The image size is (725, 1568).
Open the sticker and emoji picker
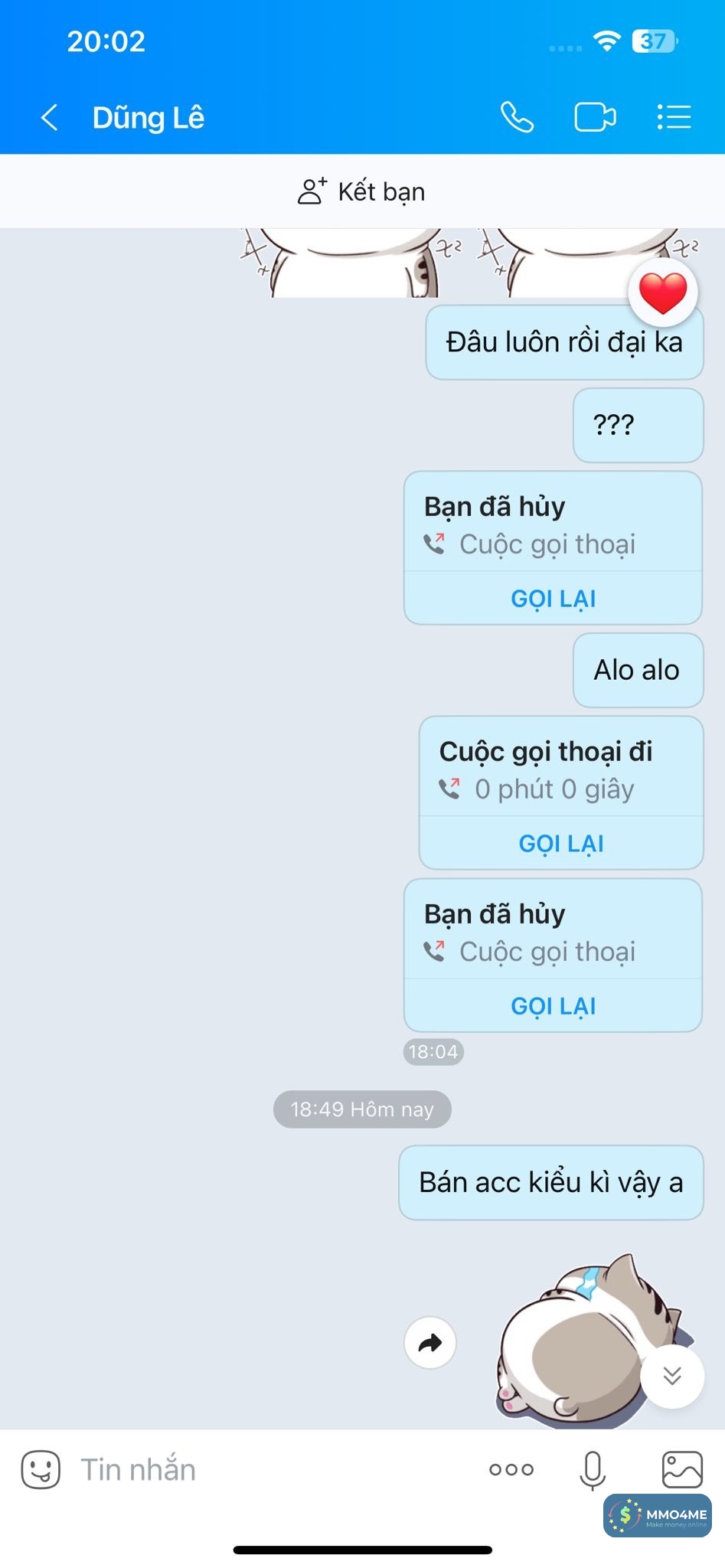click(41, 1469)
